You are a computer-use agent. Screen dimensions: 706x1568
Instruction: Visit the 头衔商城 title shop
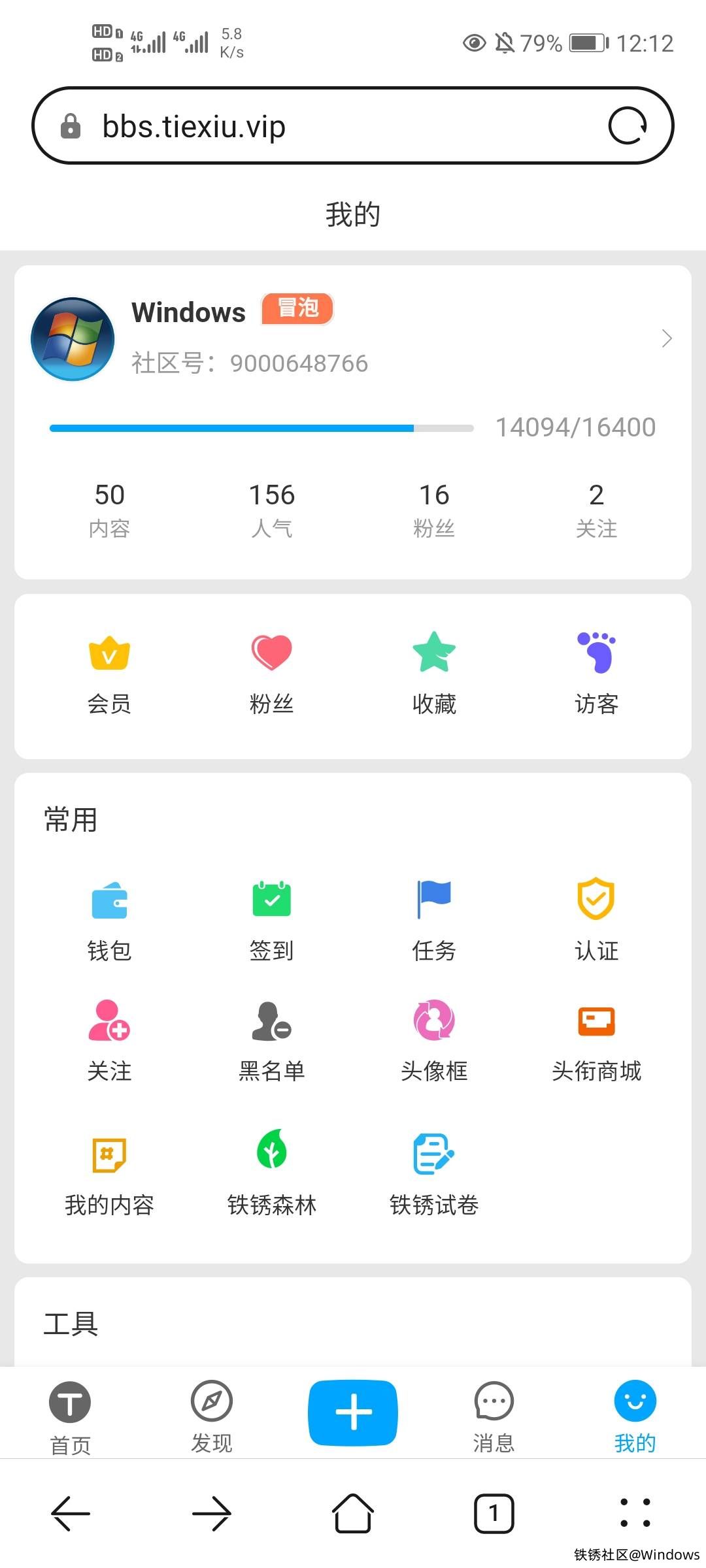coord(596,1040)
